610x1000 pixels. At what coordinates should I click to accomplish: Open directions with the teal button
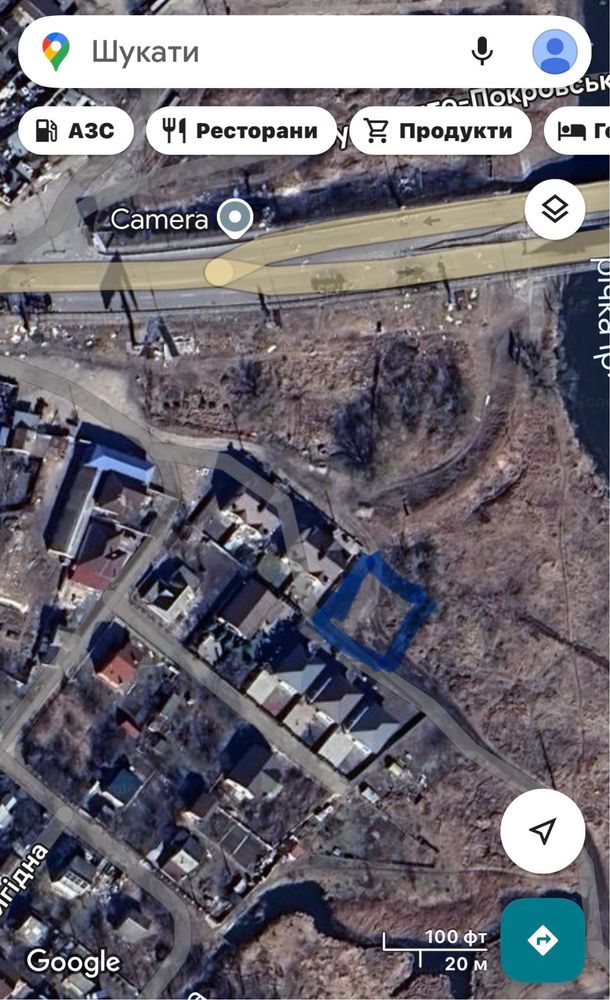coord(542,940)
